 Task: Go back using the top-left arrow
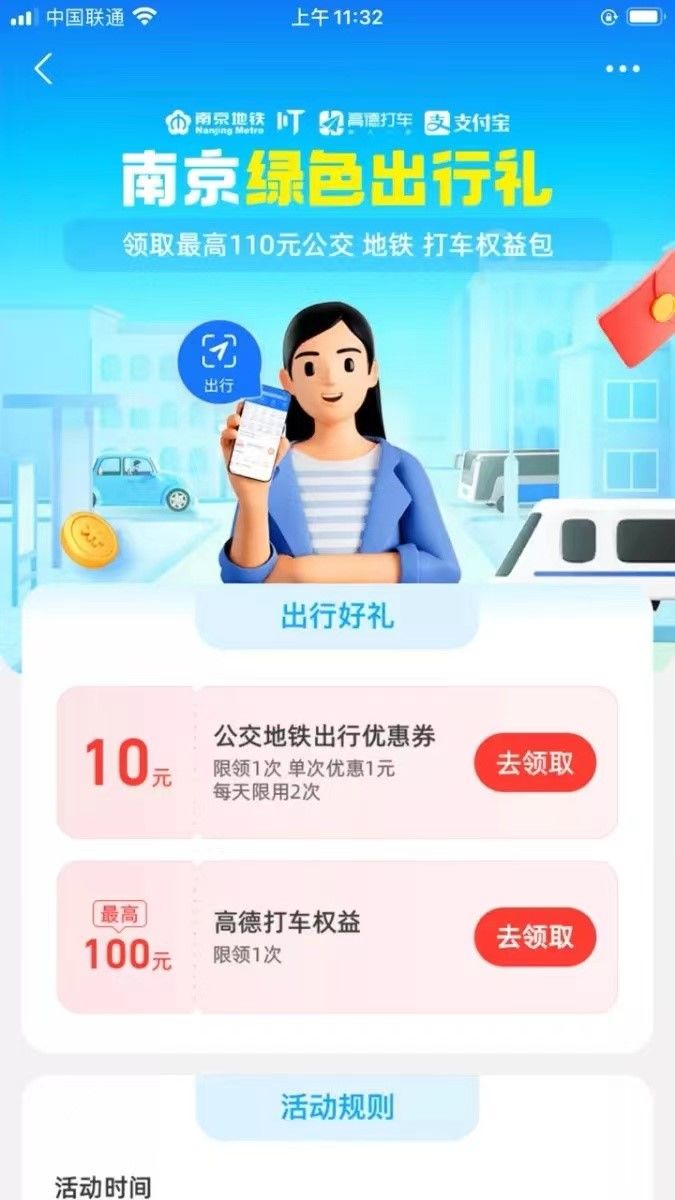pos(42,69)
